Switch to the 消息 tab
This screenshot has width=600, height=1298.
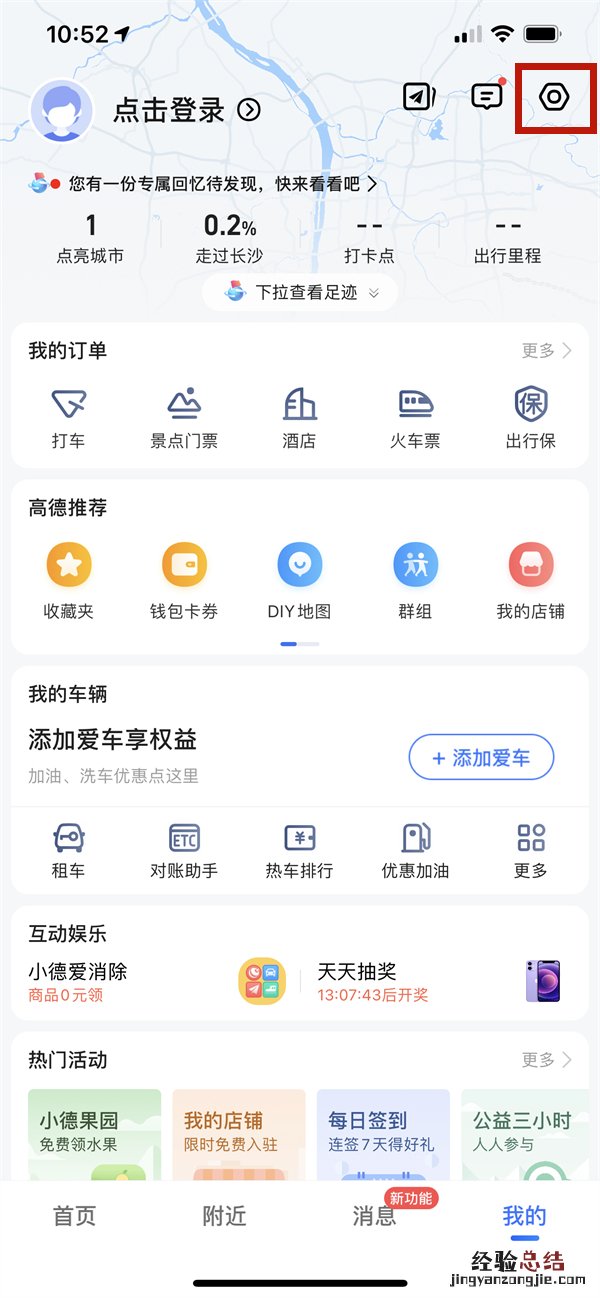coord(375,1216)
